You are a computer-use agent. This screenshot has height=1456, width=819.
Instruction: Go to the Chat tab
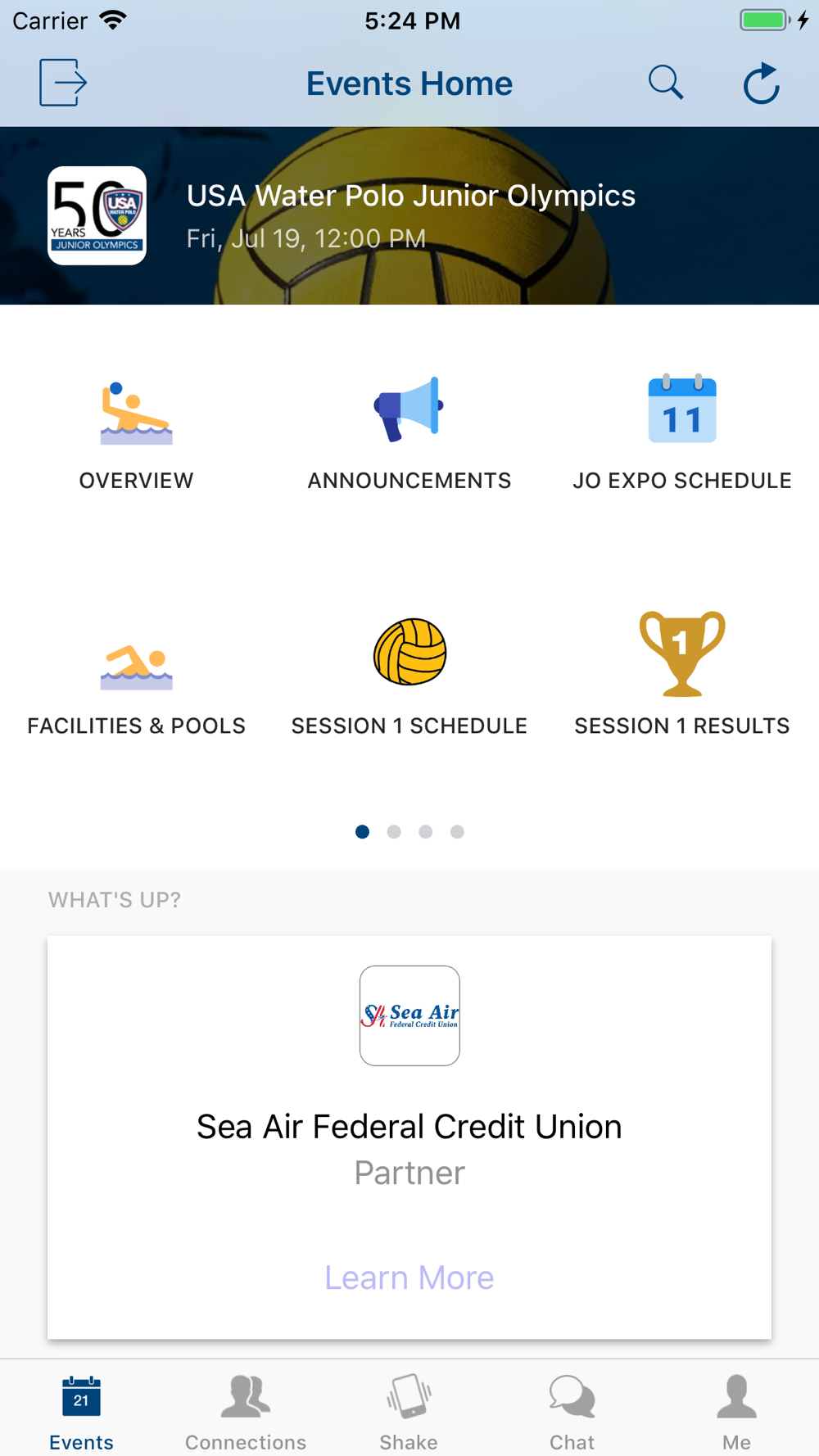tap(572, 1412)
